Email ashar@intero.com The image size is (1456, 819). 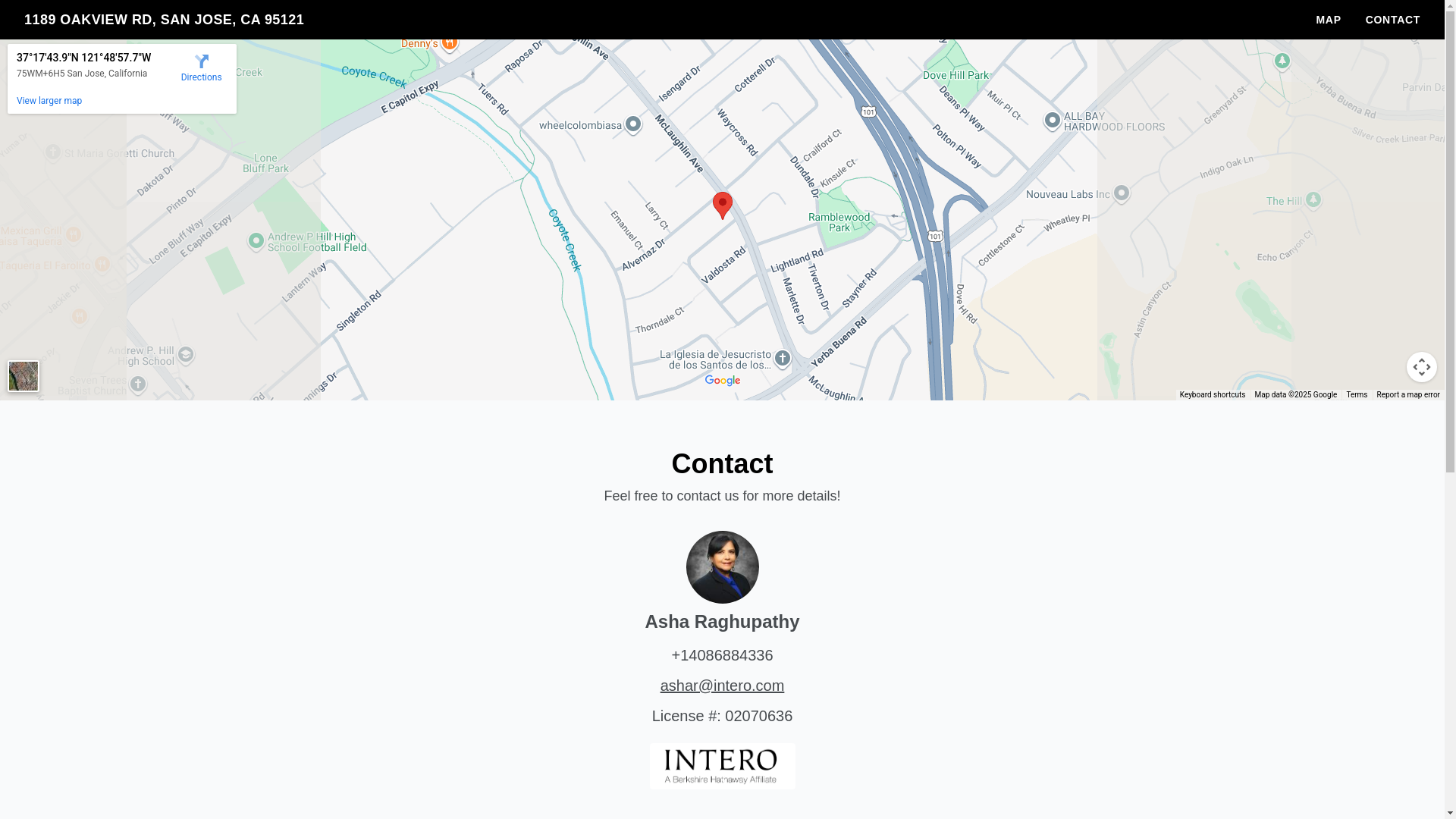pyautogui.click(x=722, y=686)
